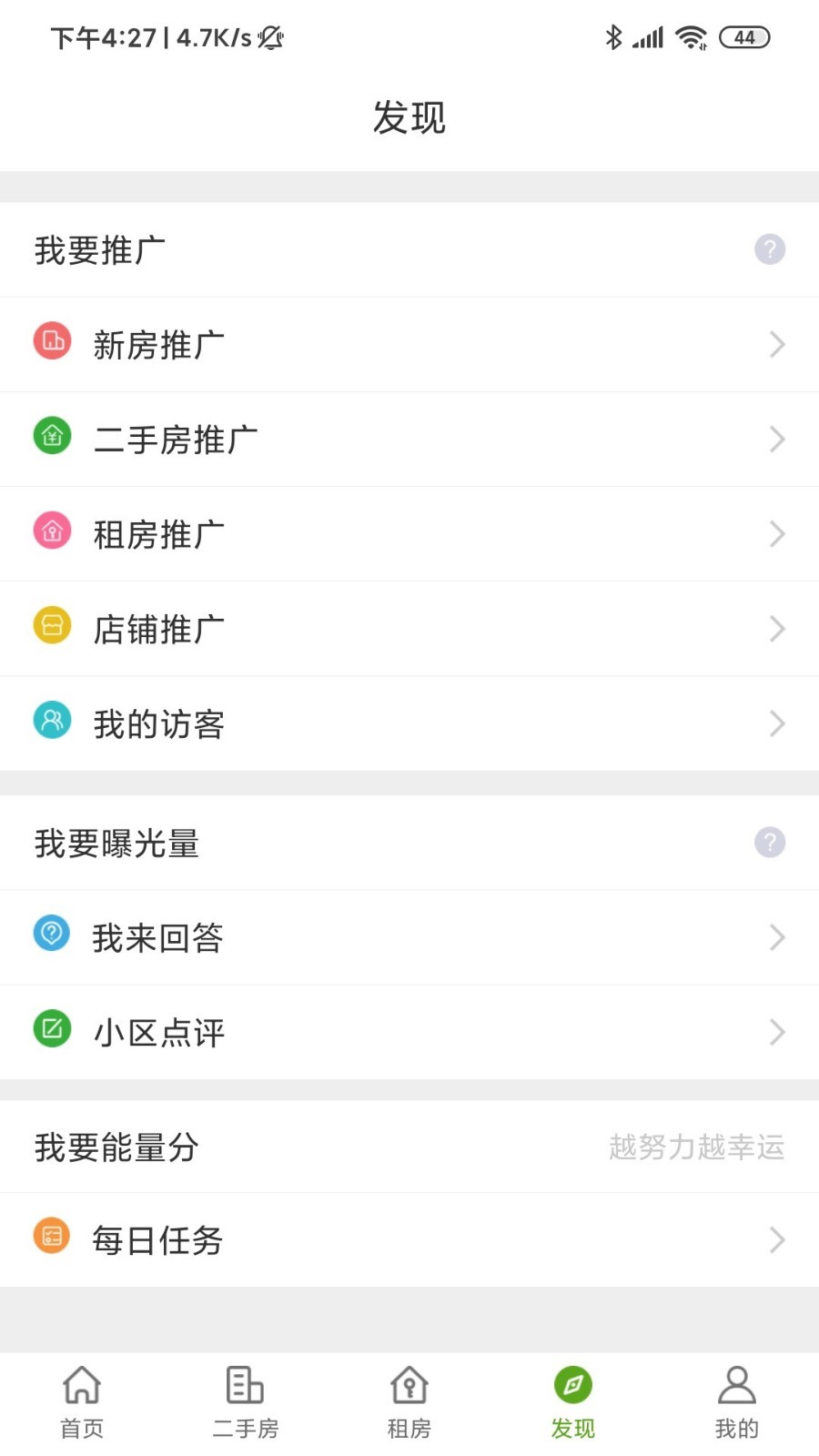Image resolution: width=819 pixels, height=1456 pixels.
Task: Go to the 我的 tab
Action: tap(736, 1401)
